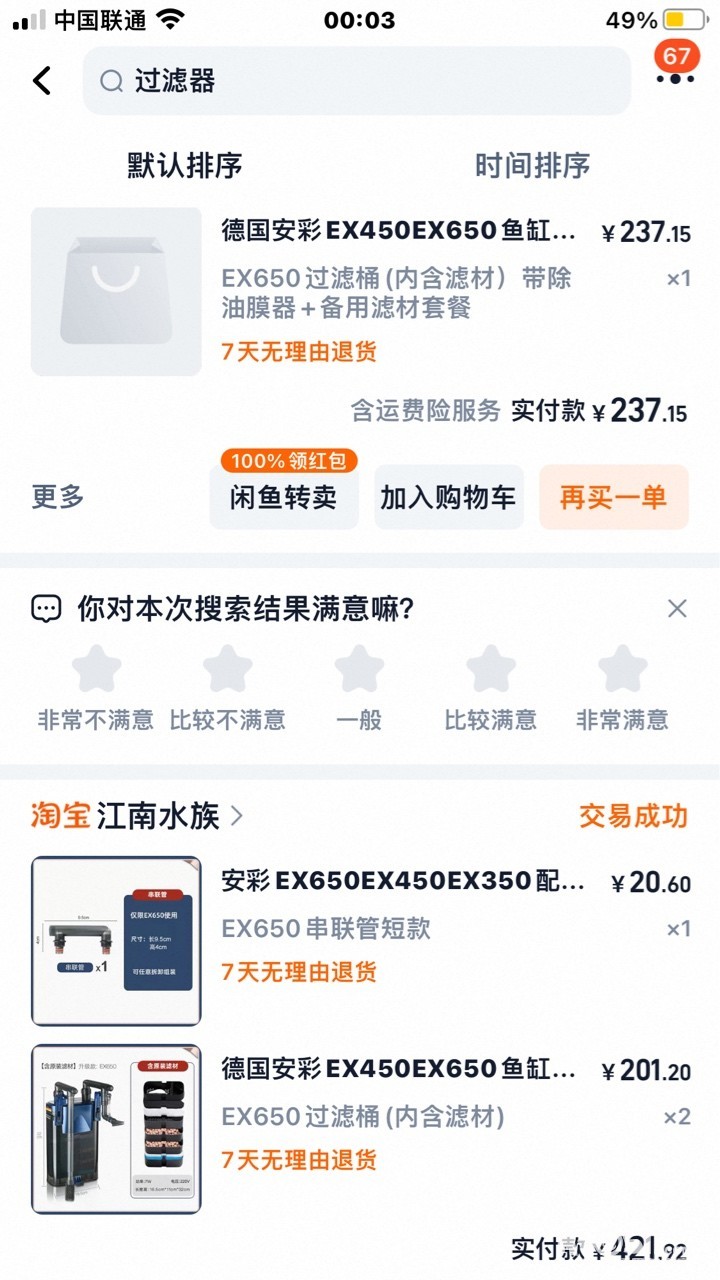Screen dimensions: 720x1280
Task: Switch to 默认排序 tab
Action: tap(185, 165)
